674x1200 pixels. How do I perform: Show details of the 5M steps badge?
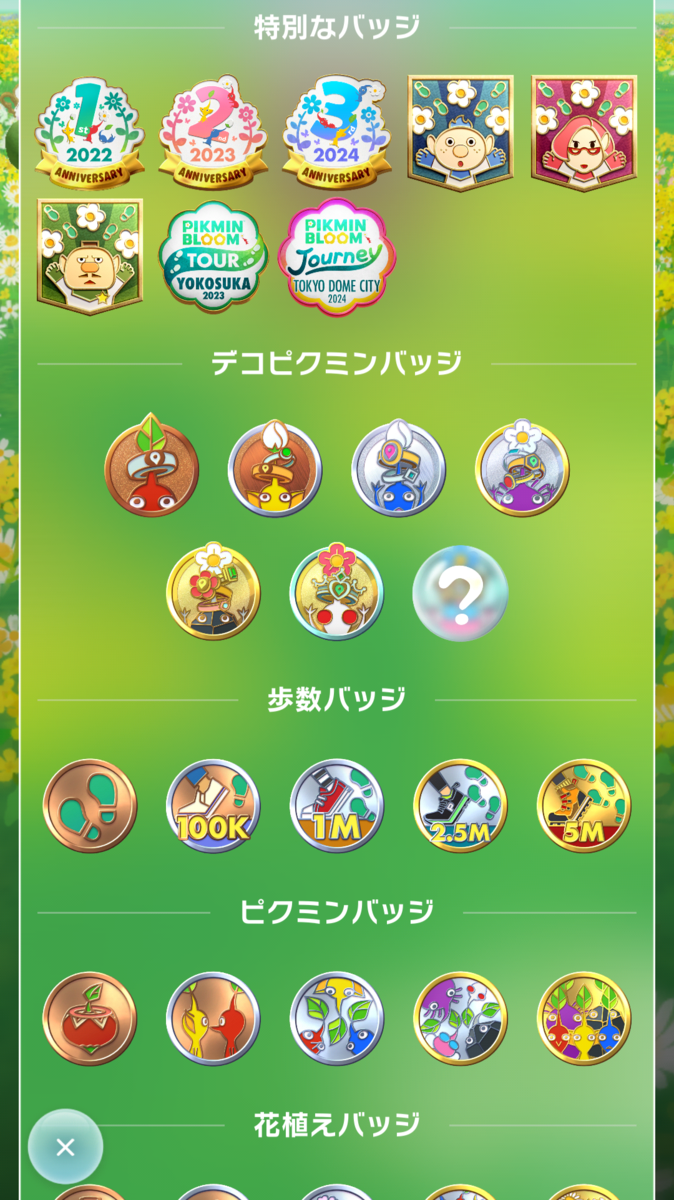584,806
